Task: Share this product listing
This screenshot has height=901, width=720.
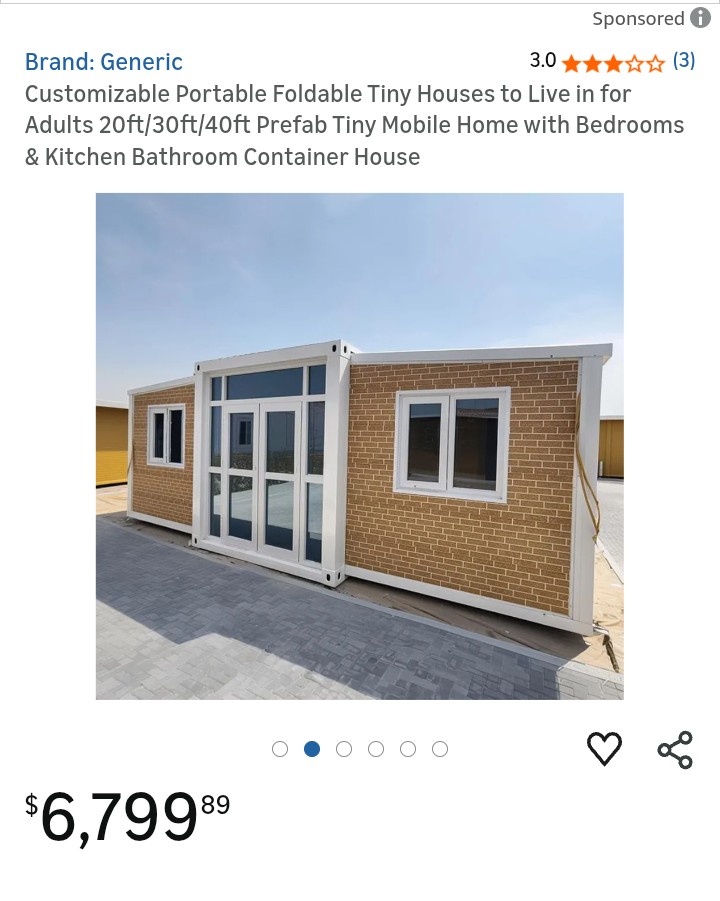Action: (x=675, y=749)
